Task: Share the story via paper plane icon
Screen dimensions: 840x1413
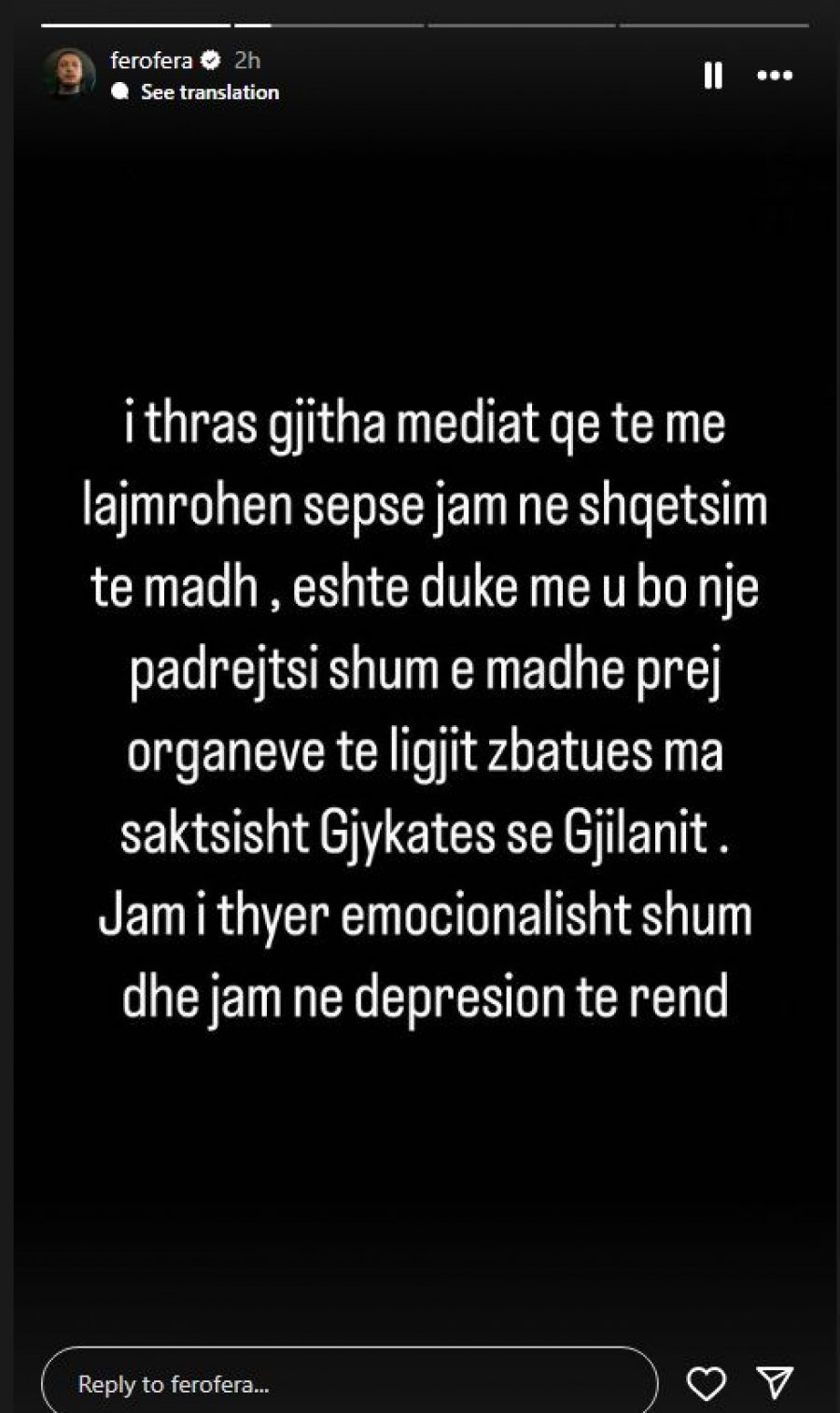Action: click(x=775, y=1383)
